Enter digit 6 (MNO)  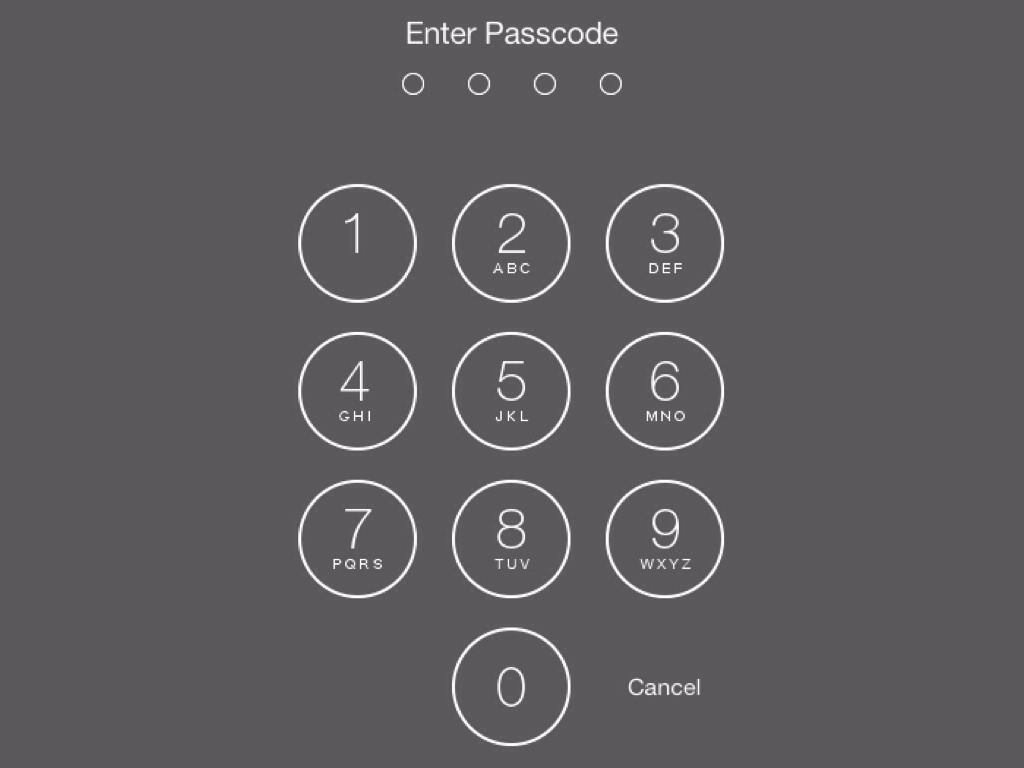tap(665, 391)
